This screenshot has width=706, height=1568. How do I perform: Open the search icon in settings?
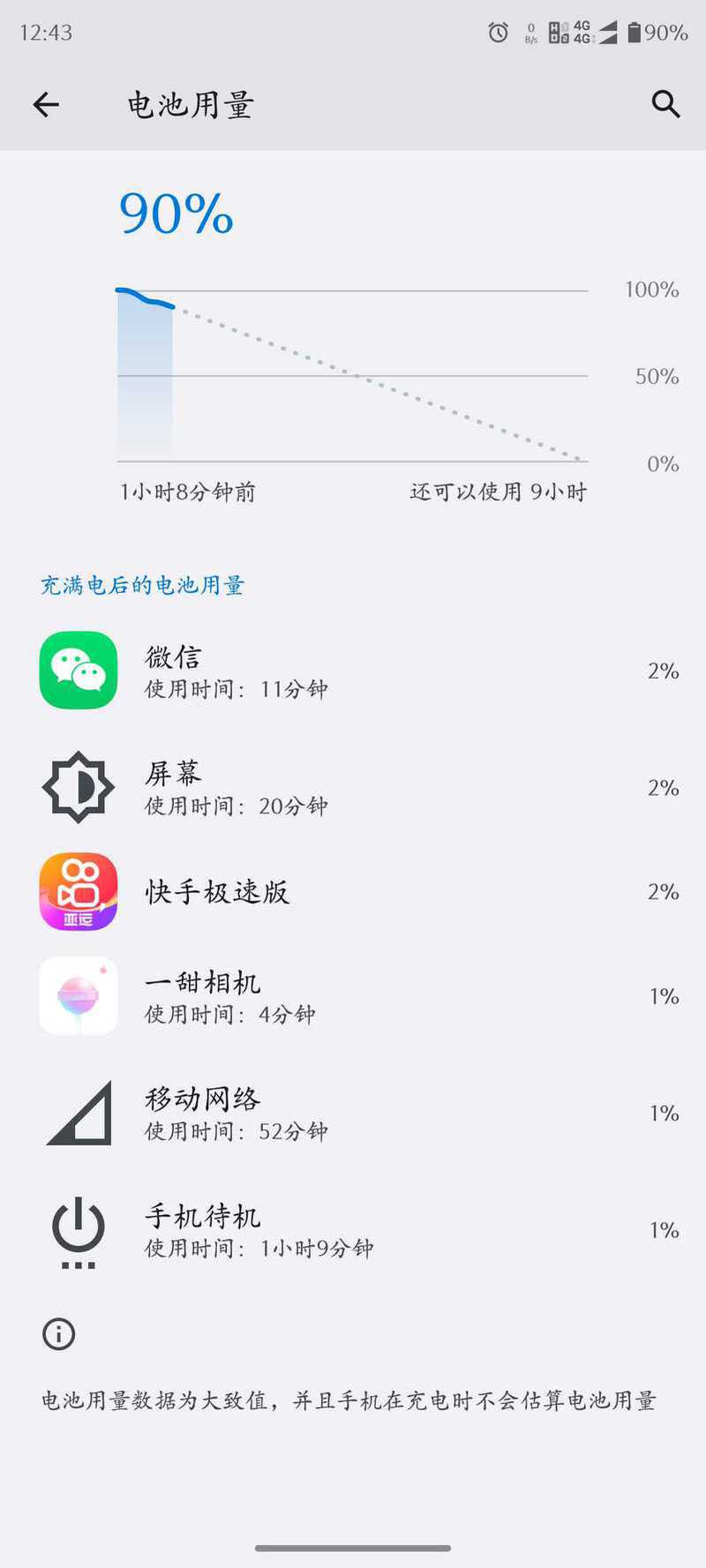coord(665,104)
